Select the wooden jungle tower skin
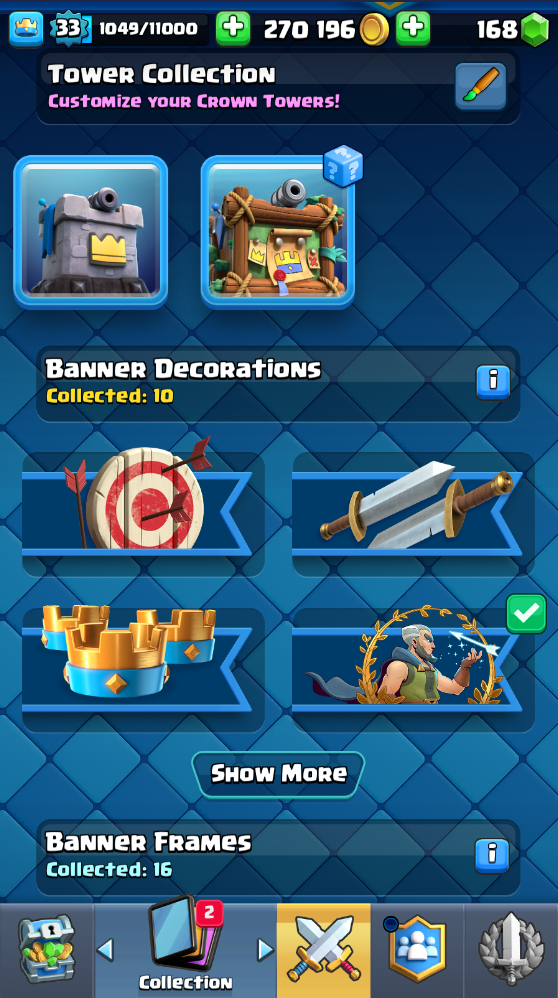 [x=278, y=232]
